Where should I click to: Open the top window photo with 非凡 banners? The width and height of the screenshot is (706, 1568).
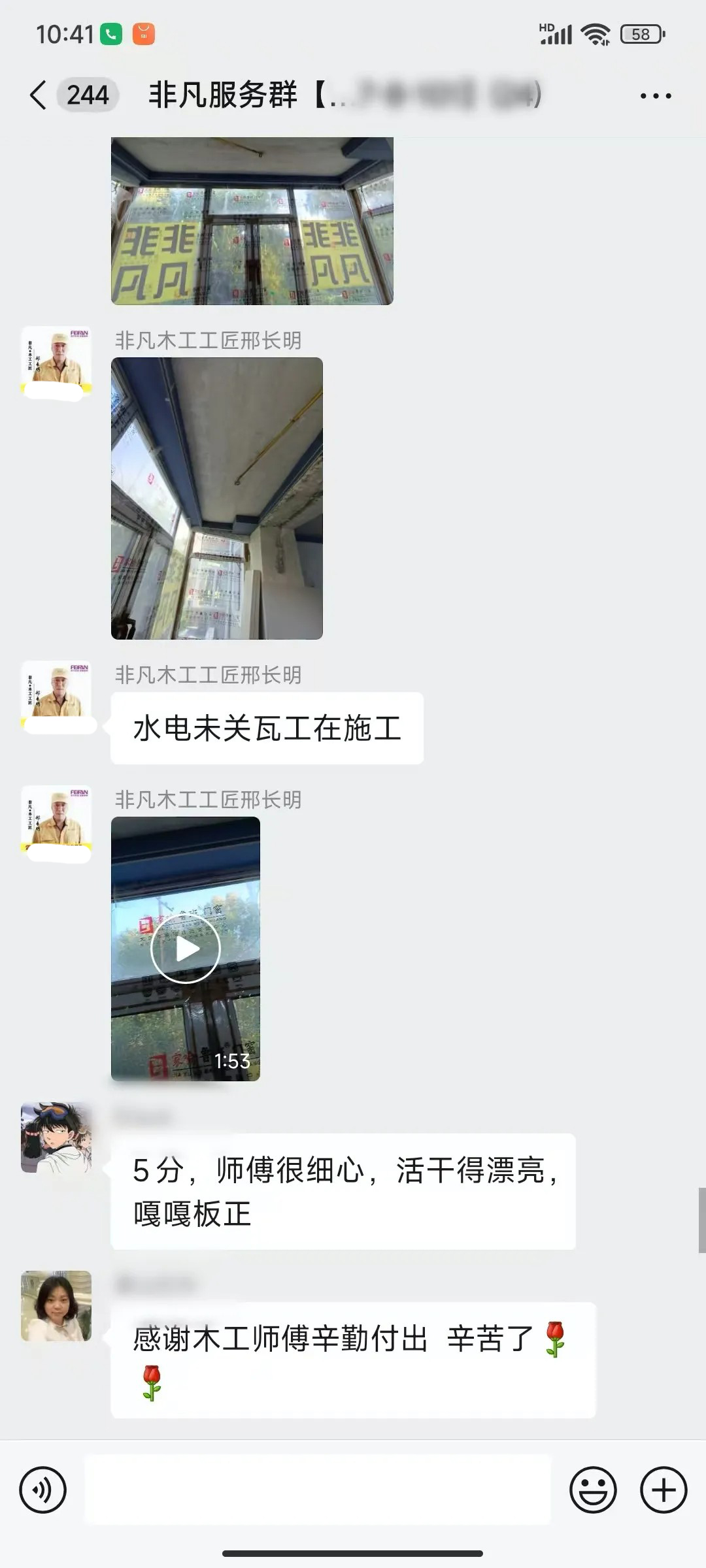(x=252, y=221)
